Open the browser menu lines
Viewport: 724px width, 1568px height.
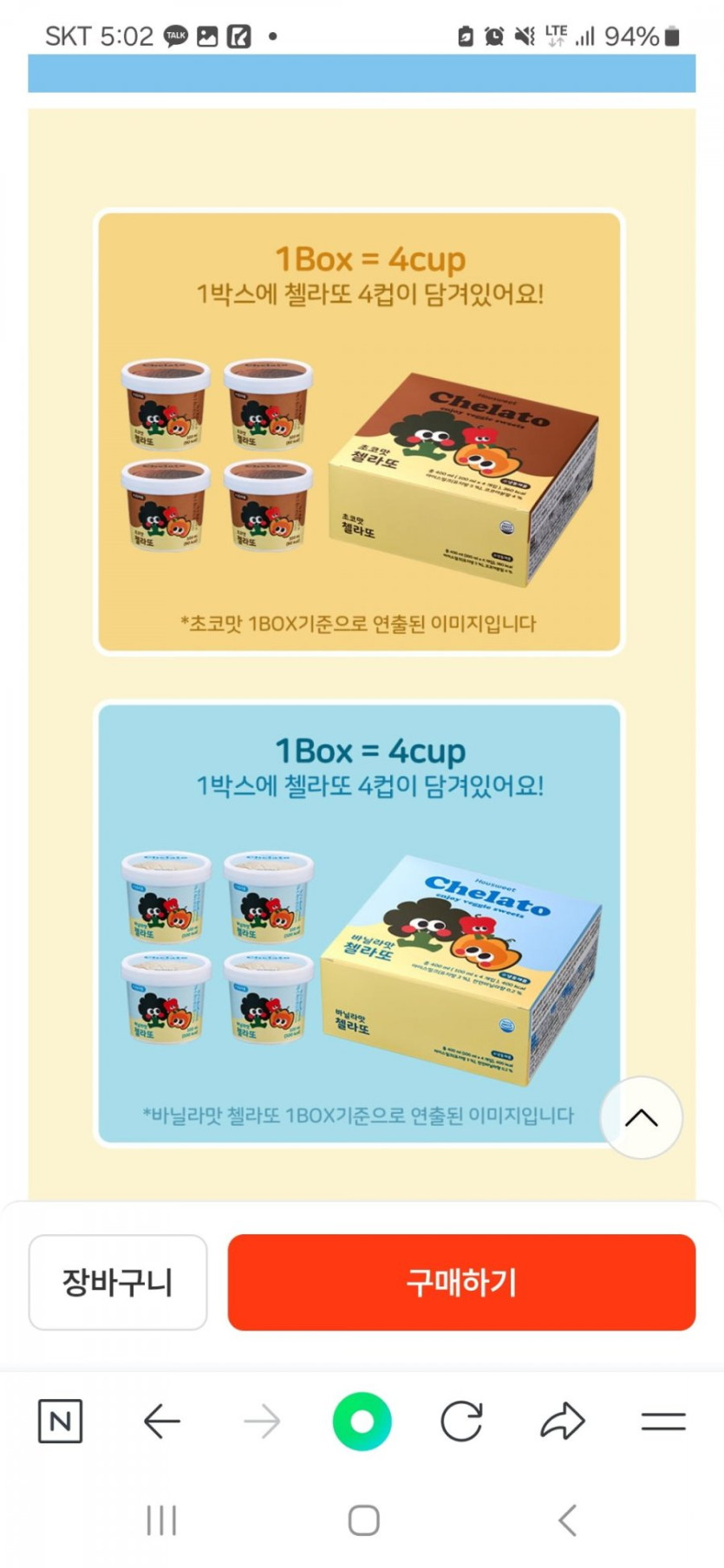point(663,1421)
